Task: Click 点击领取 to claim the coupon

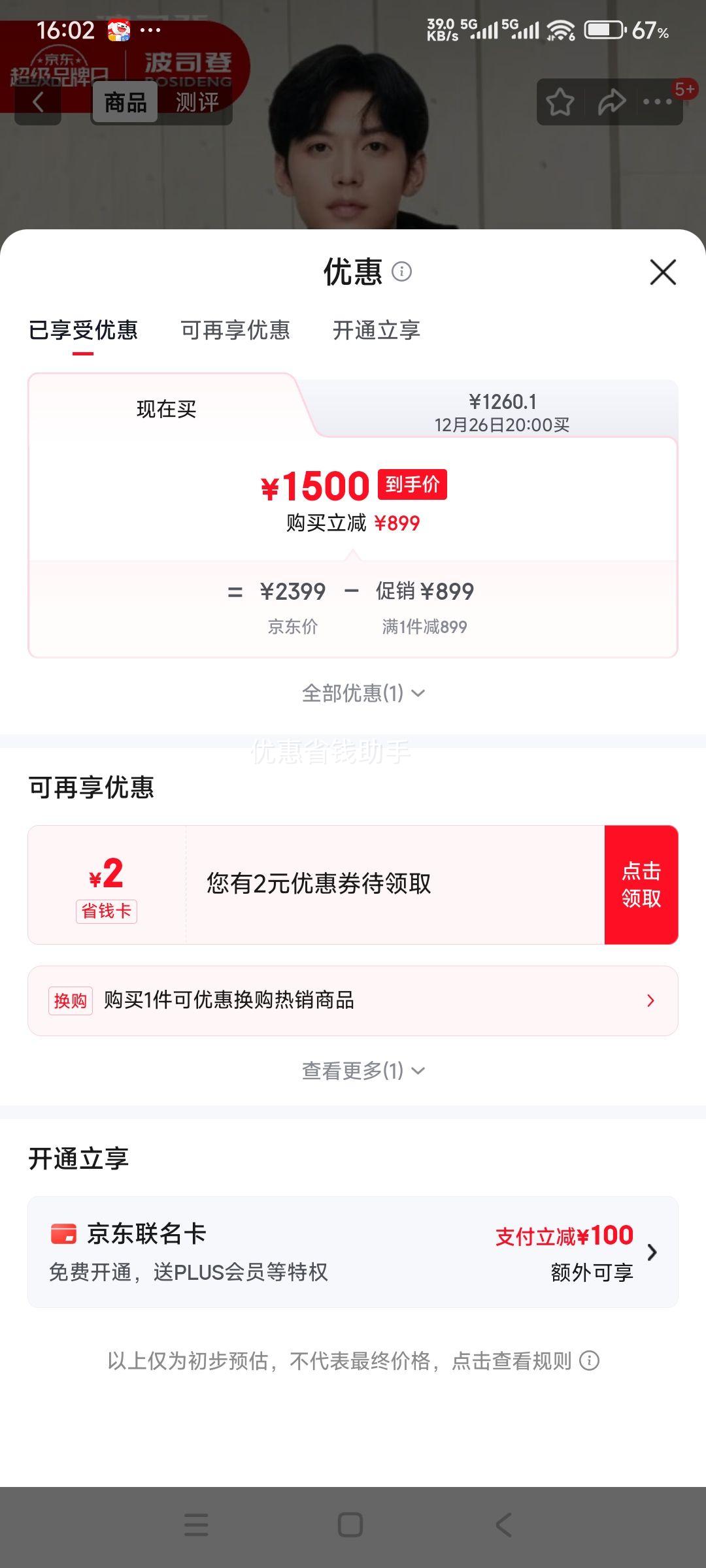Action: coord(641,885)
